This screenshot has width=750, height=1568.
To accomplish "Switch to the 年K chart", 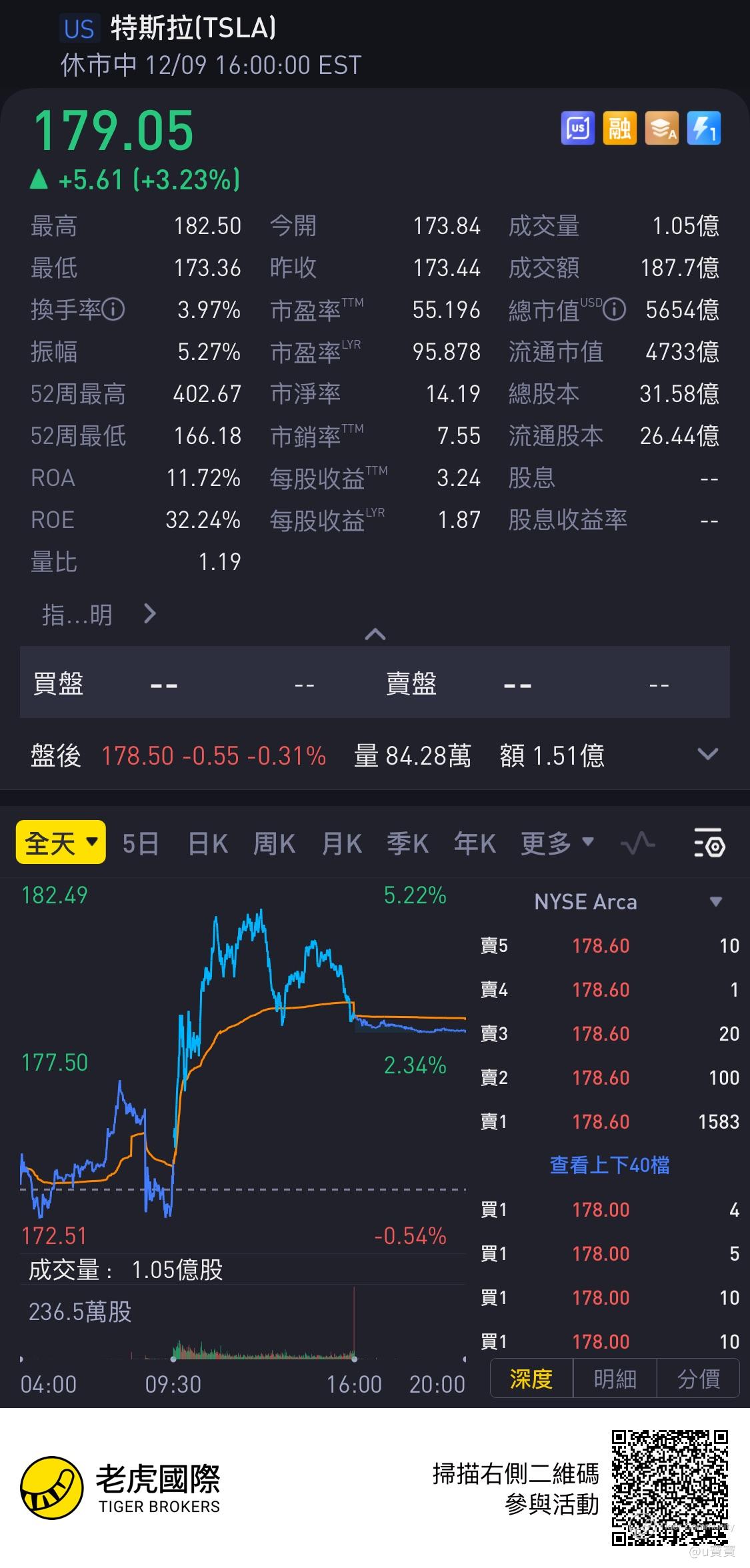I will point(474,844).
